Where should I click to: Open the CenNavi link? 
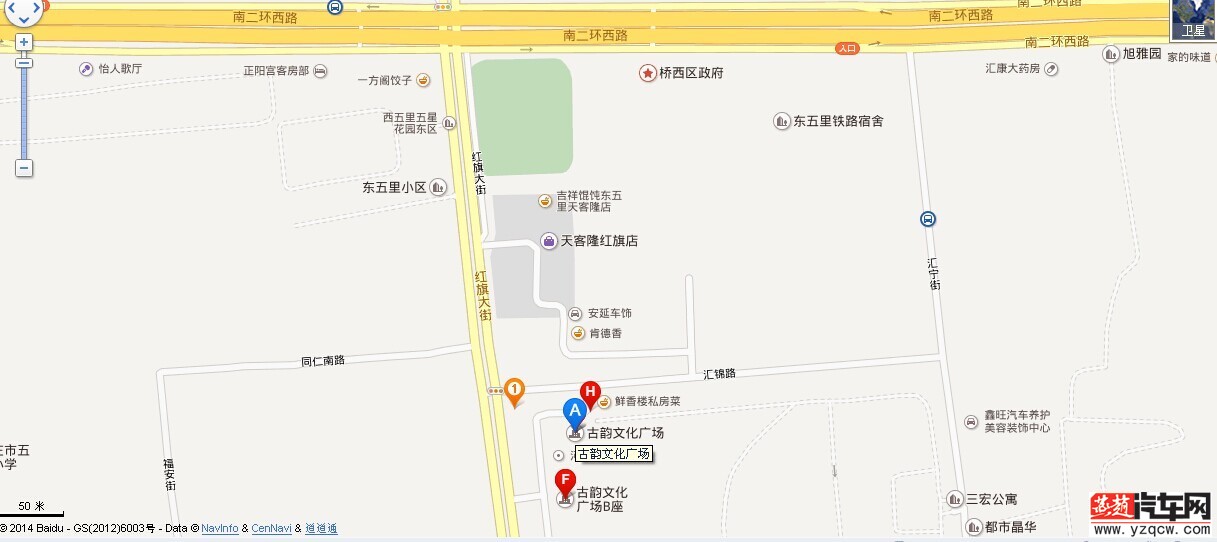pyautogui.click(x=270, y=528)
